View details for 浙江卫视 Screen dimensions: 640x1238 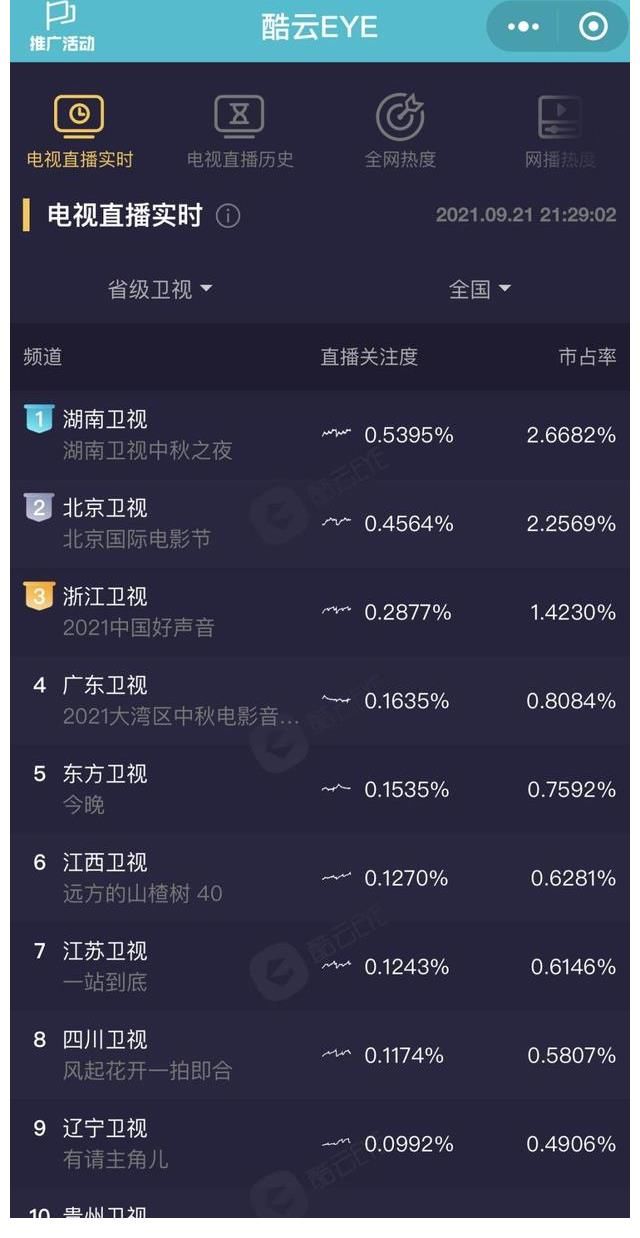point(320,612)
